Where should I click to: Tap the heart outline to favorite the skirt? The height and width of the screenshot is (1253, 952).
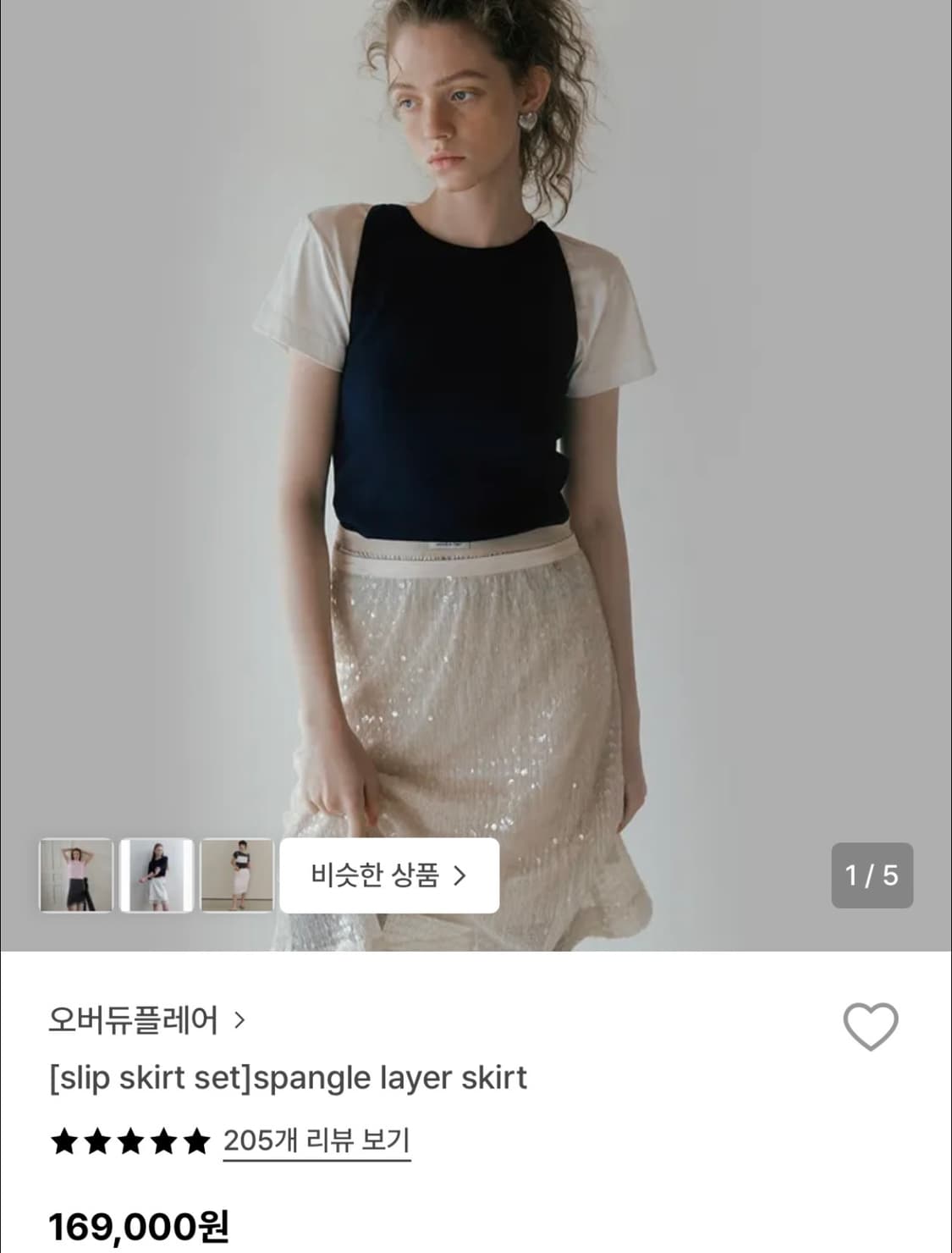tap(872, 1026)
